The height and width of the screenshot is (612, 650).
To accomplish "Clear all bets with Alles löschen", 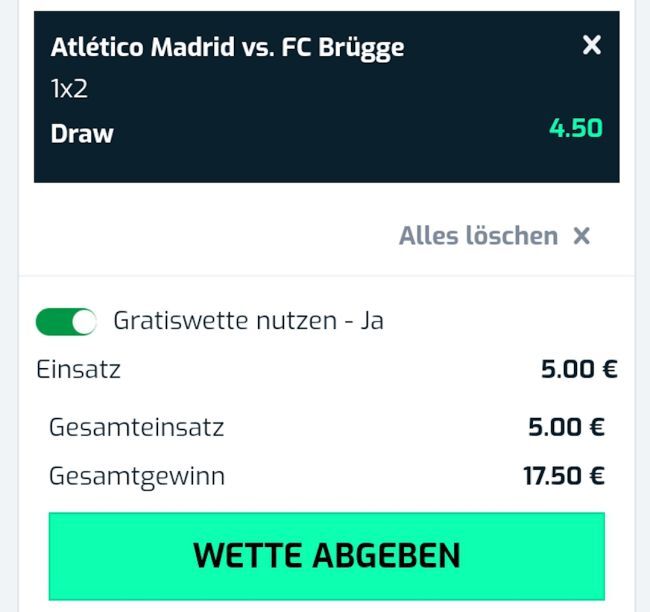I will coord(494,236).
